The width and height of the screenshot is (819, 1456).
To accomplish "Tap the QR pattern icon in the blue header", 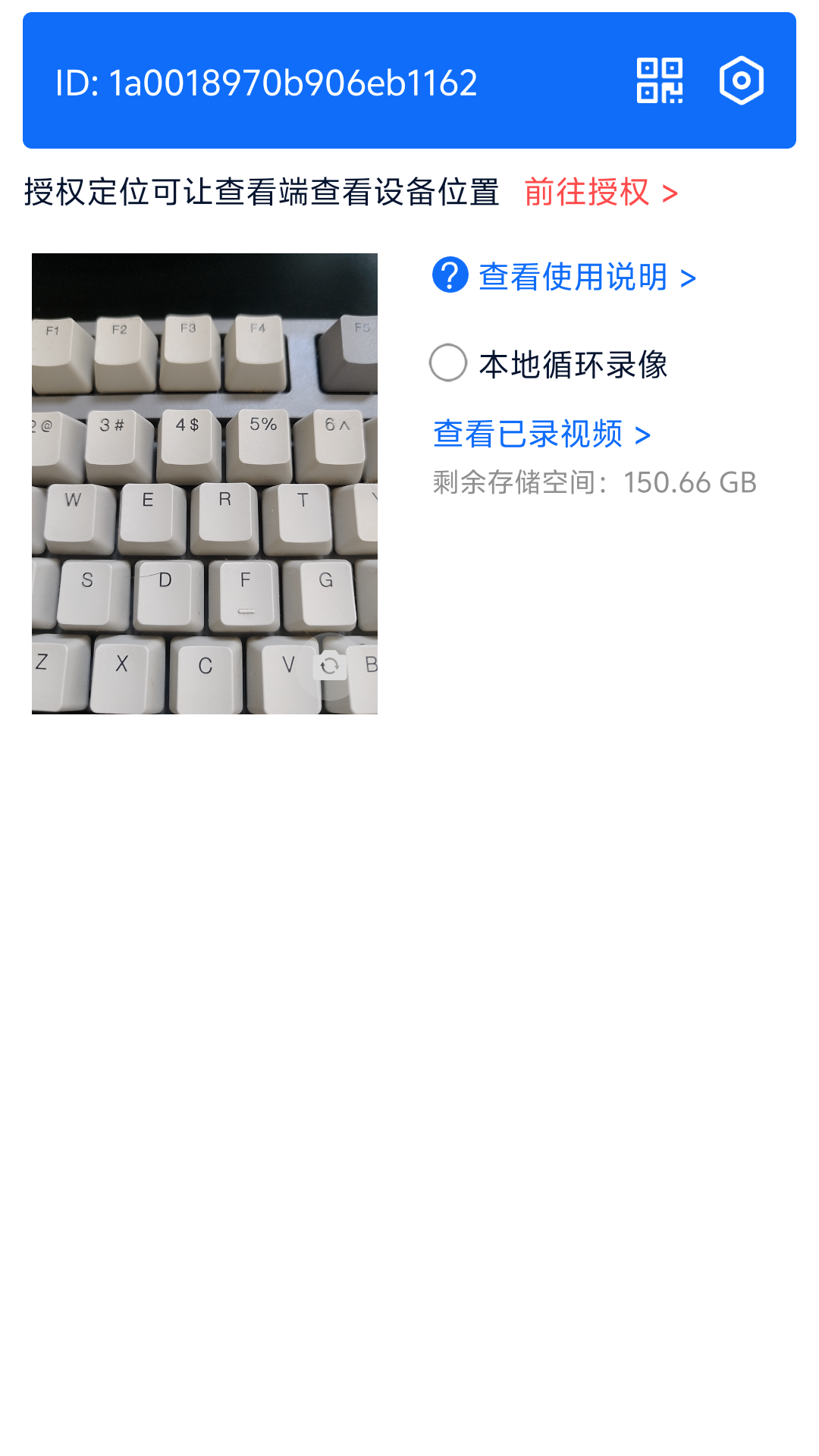I will pos(658,79).
